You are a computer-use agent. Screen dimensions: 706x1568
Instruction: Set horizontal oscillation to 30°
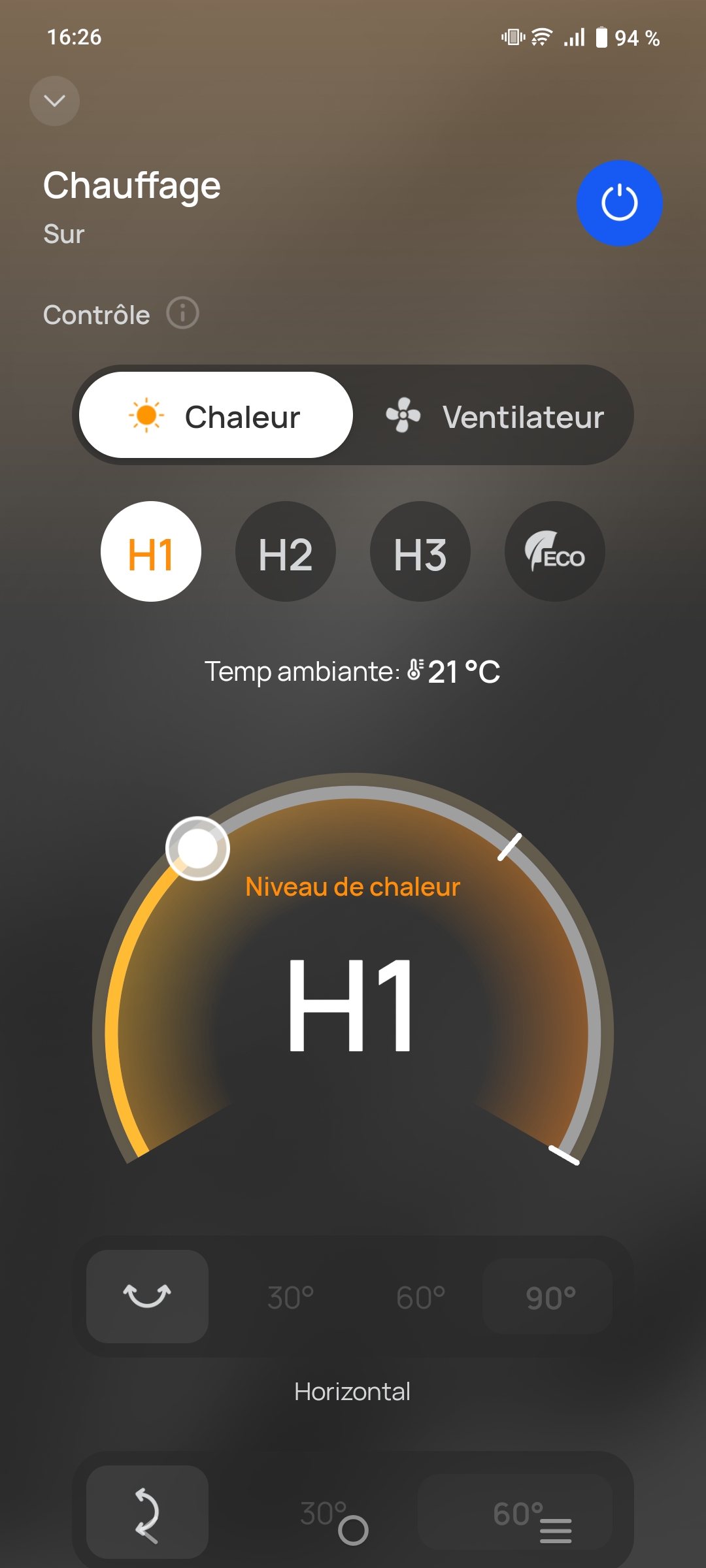(291, 1298)
